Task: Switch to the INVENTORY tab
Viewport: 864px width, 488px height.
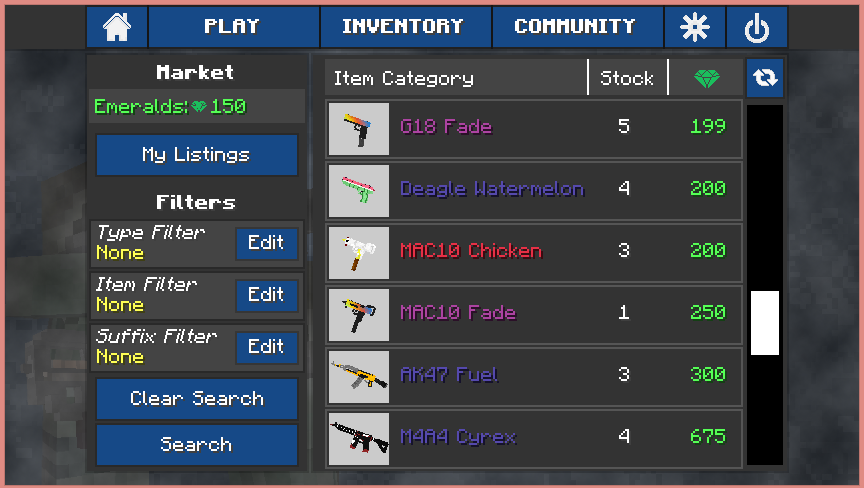Action: (x=404, y=27)
